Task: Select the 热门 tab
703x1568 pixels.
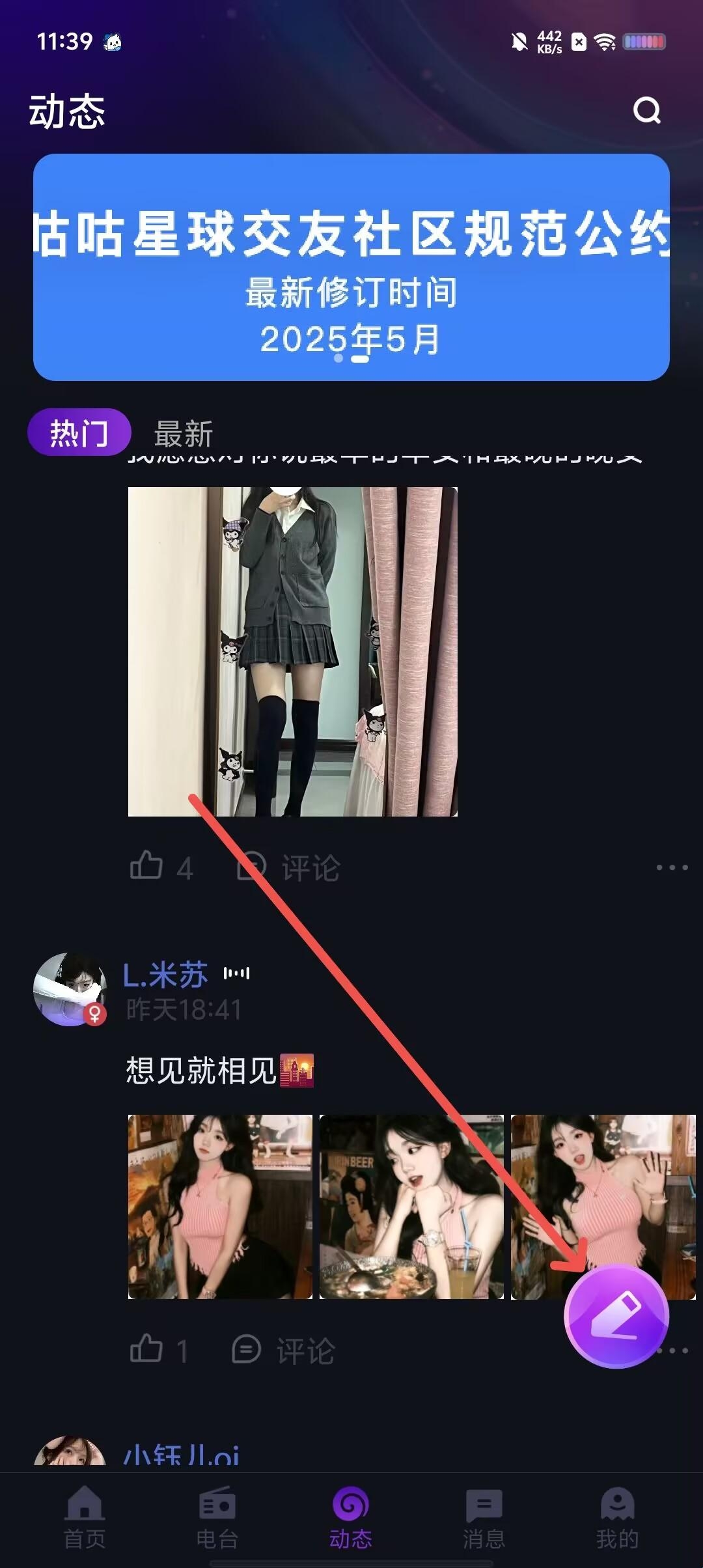Action: pyautogui.click(x=79, y=432)
